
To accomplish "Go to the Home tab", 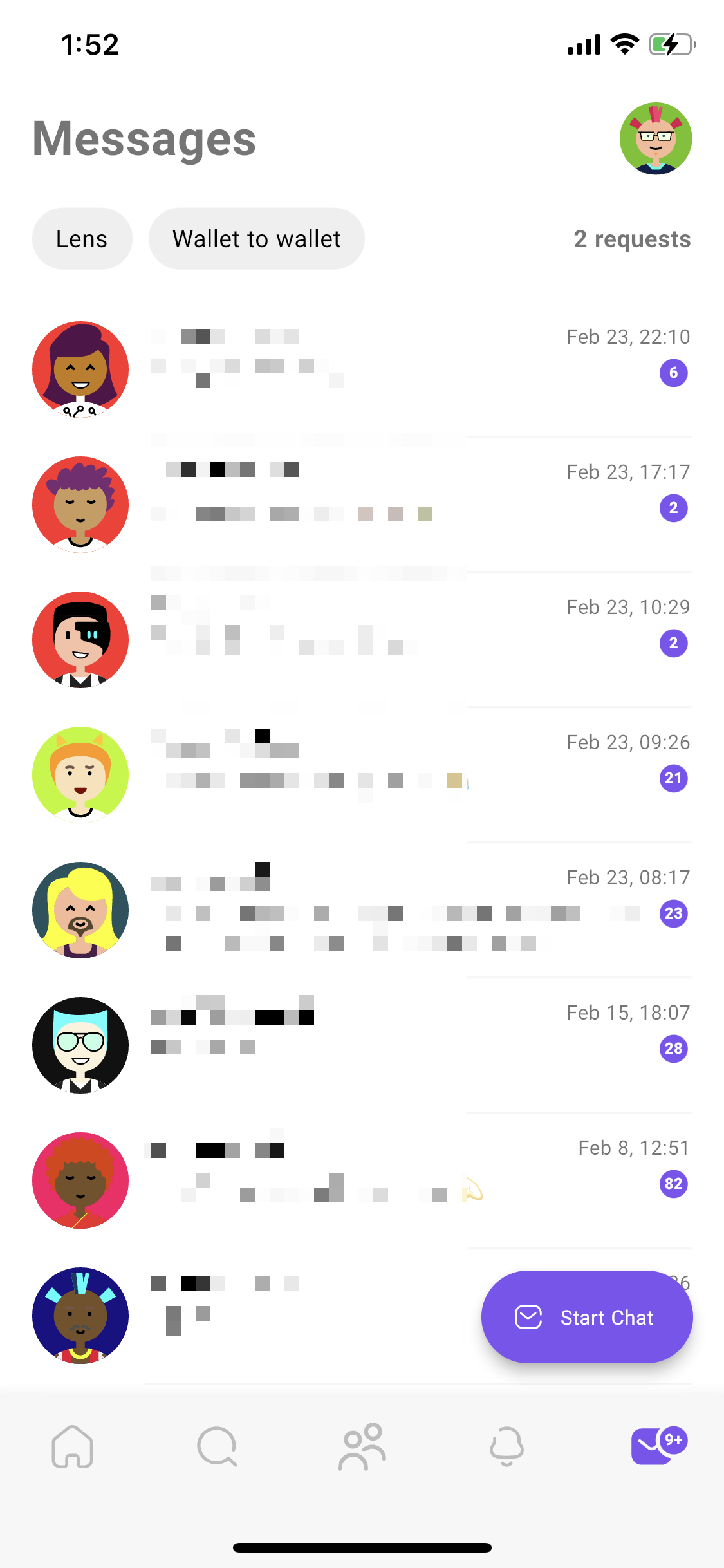I will [73, 1446].
